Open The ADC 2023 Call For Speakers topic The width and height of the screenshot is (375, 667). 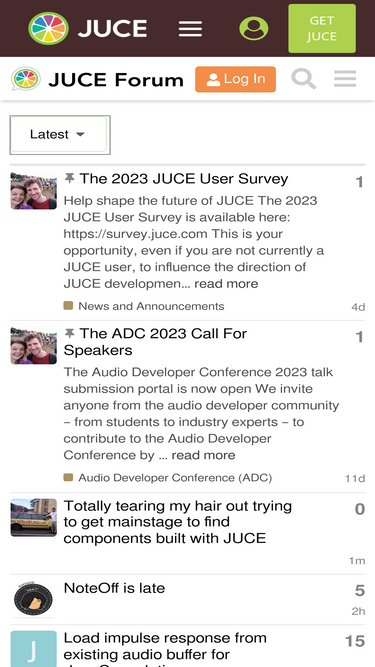155,342
